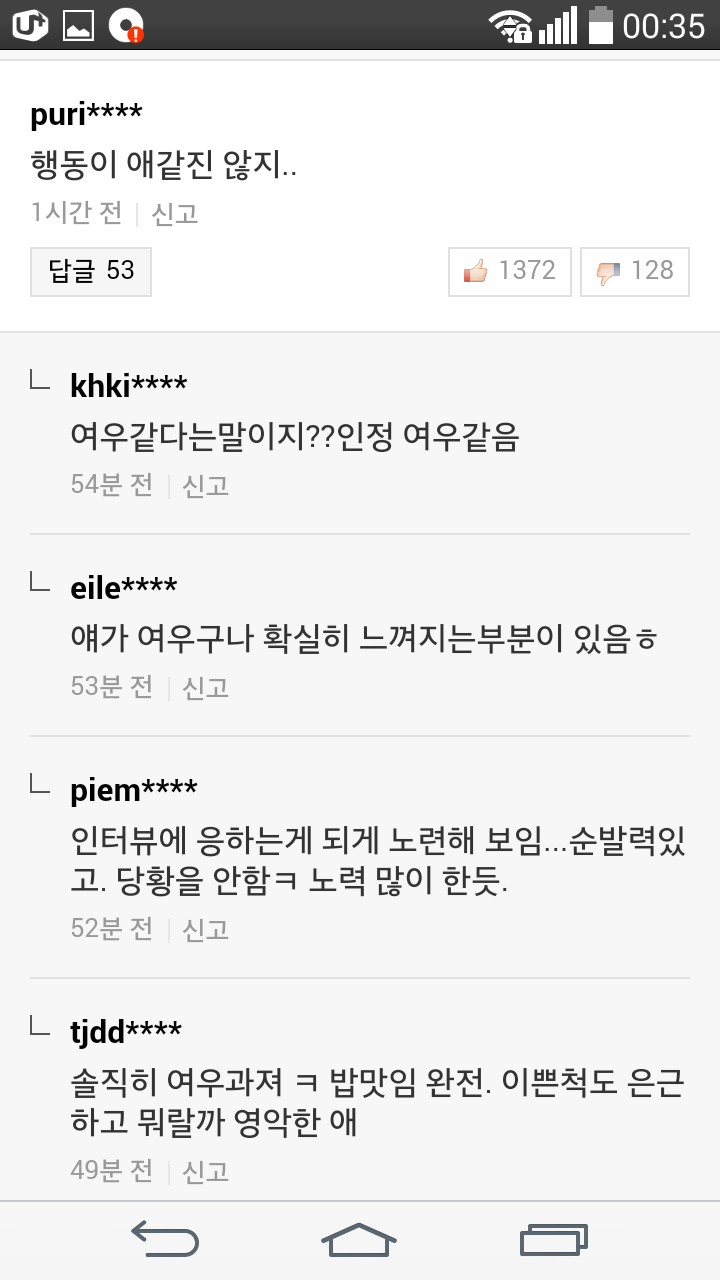Tap the signal strength bars icon
The image size is (720, 1280).
point(560,27)
